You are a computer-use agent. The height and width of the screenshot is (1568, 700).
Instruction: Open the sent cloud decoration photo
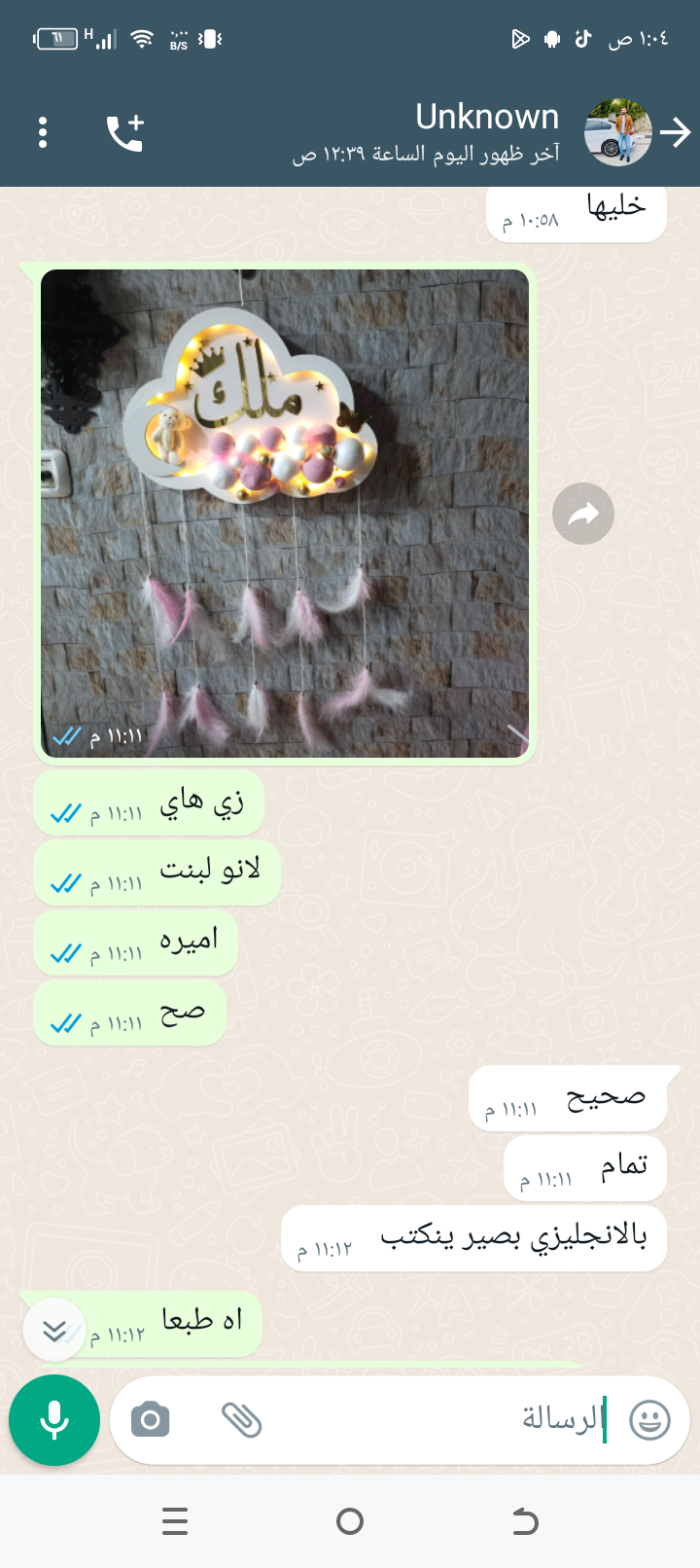coord(285,513)
